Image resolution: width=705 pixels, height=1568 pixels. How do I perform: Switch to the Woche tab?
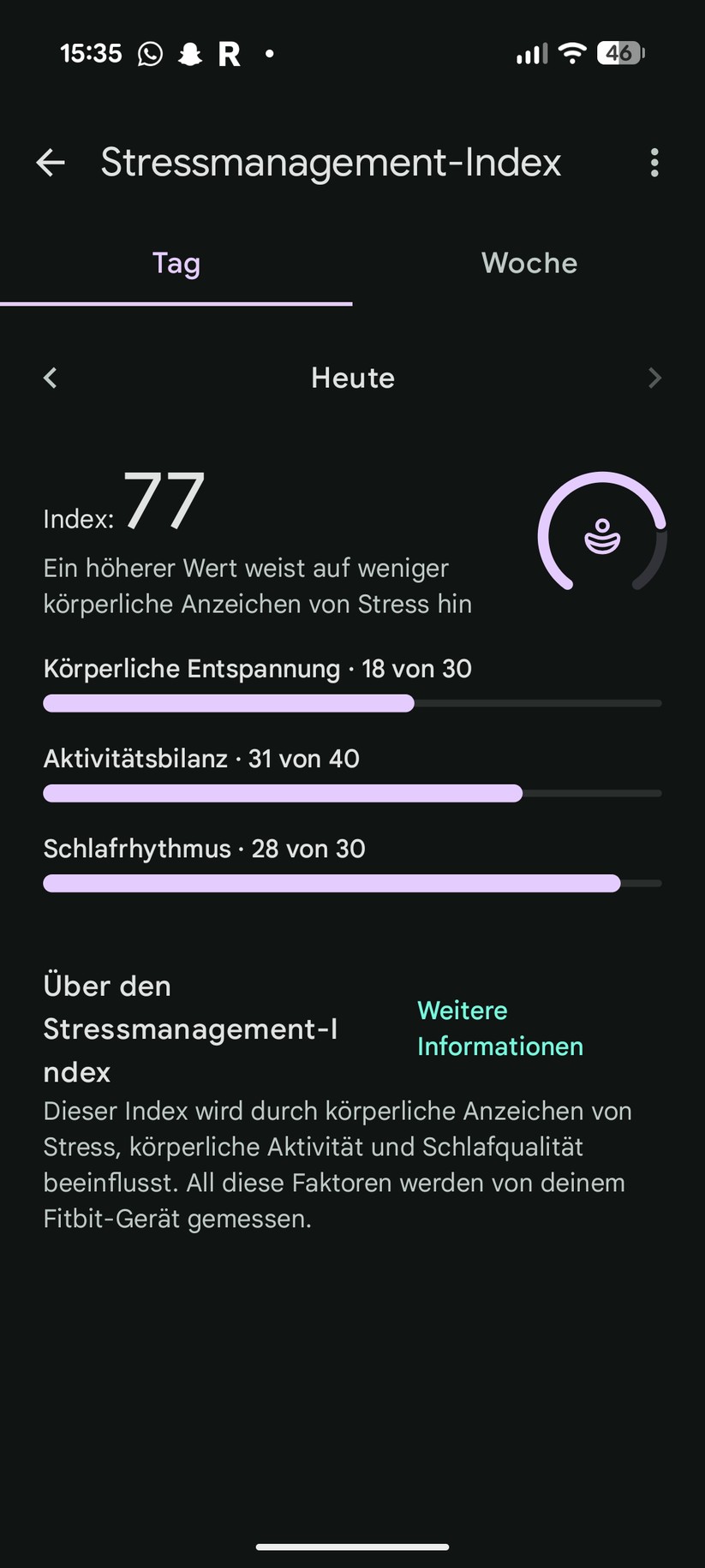[529, 263]
